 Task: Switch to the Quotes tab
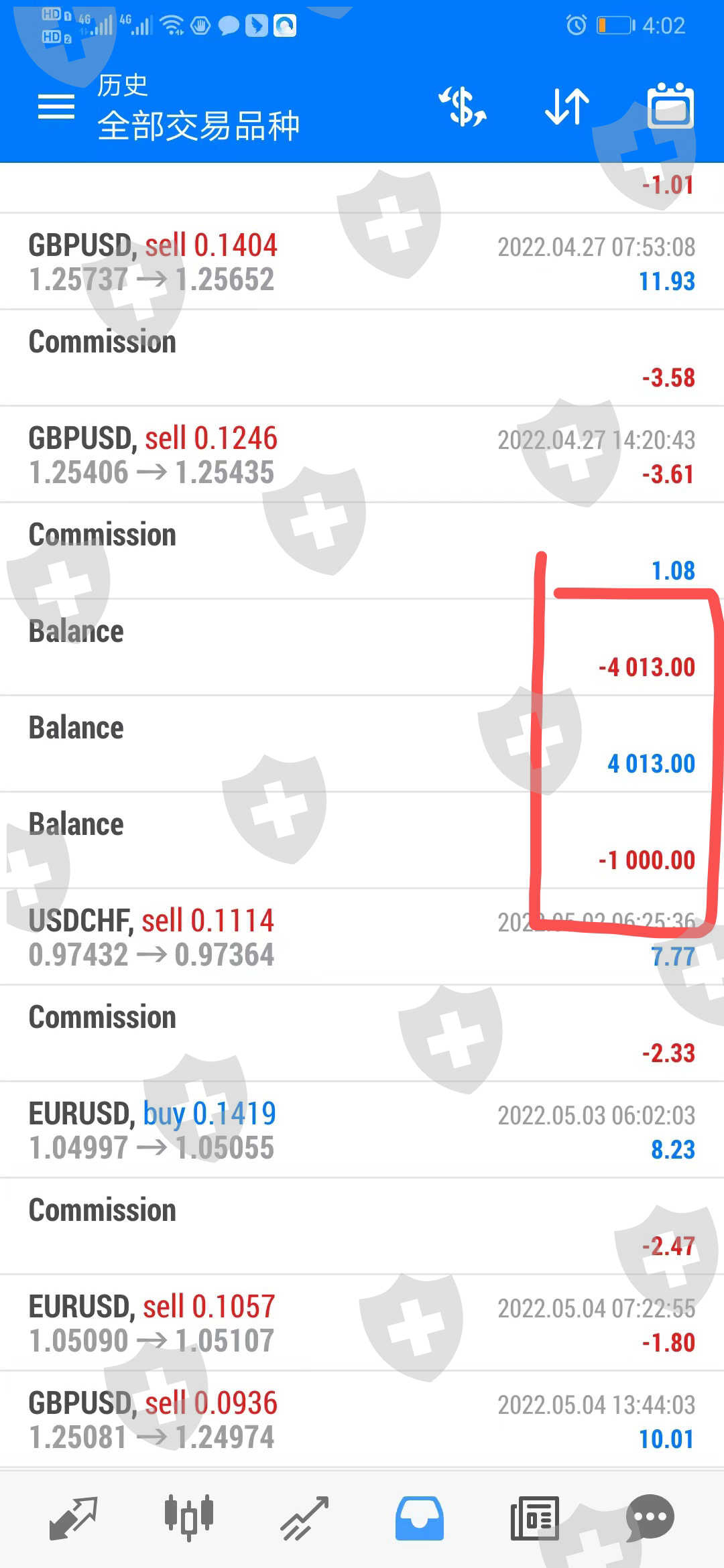click(73, 1518)
